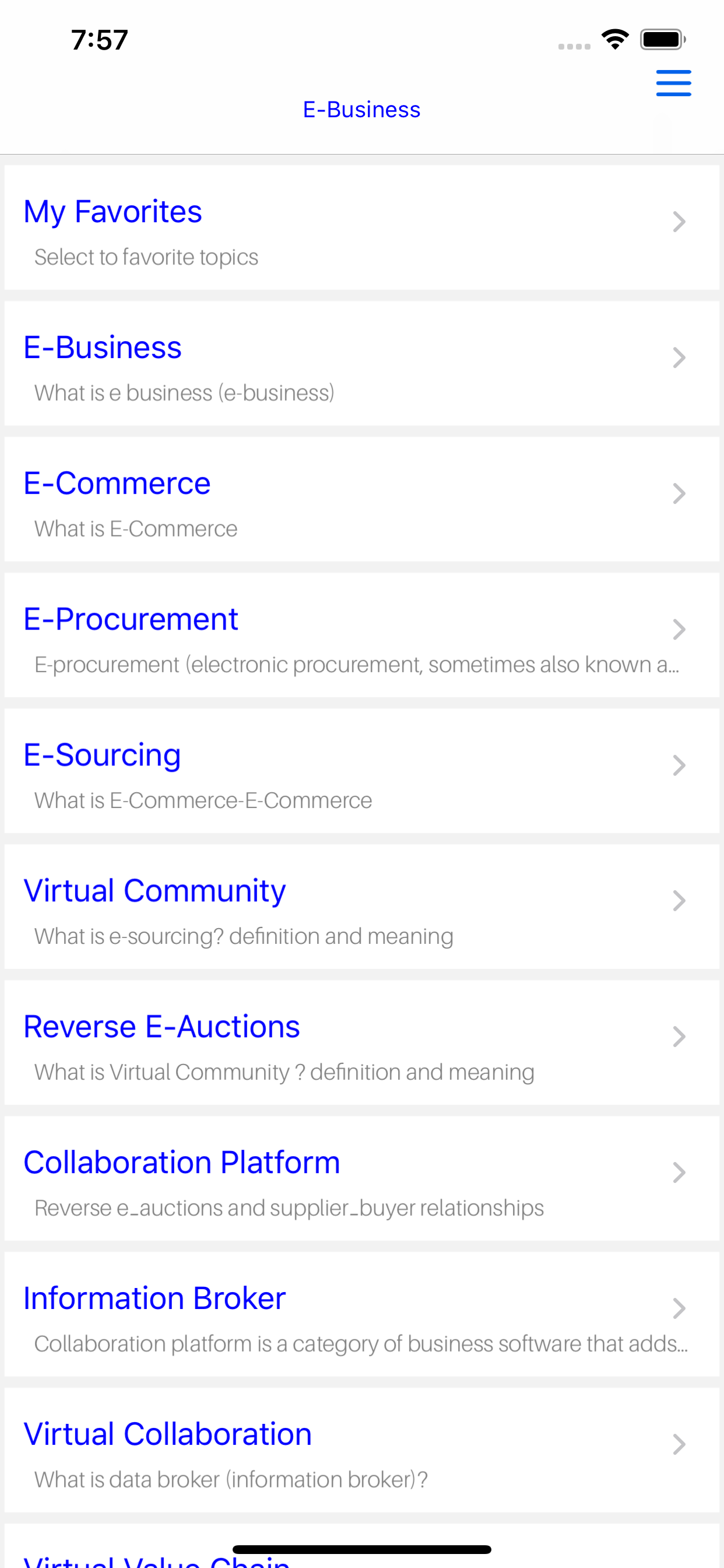Open the hamburger menu
Viewport: 724px width, 1568px height.
point(673,83)
